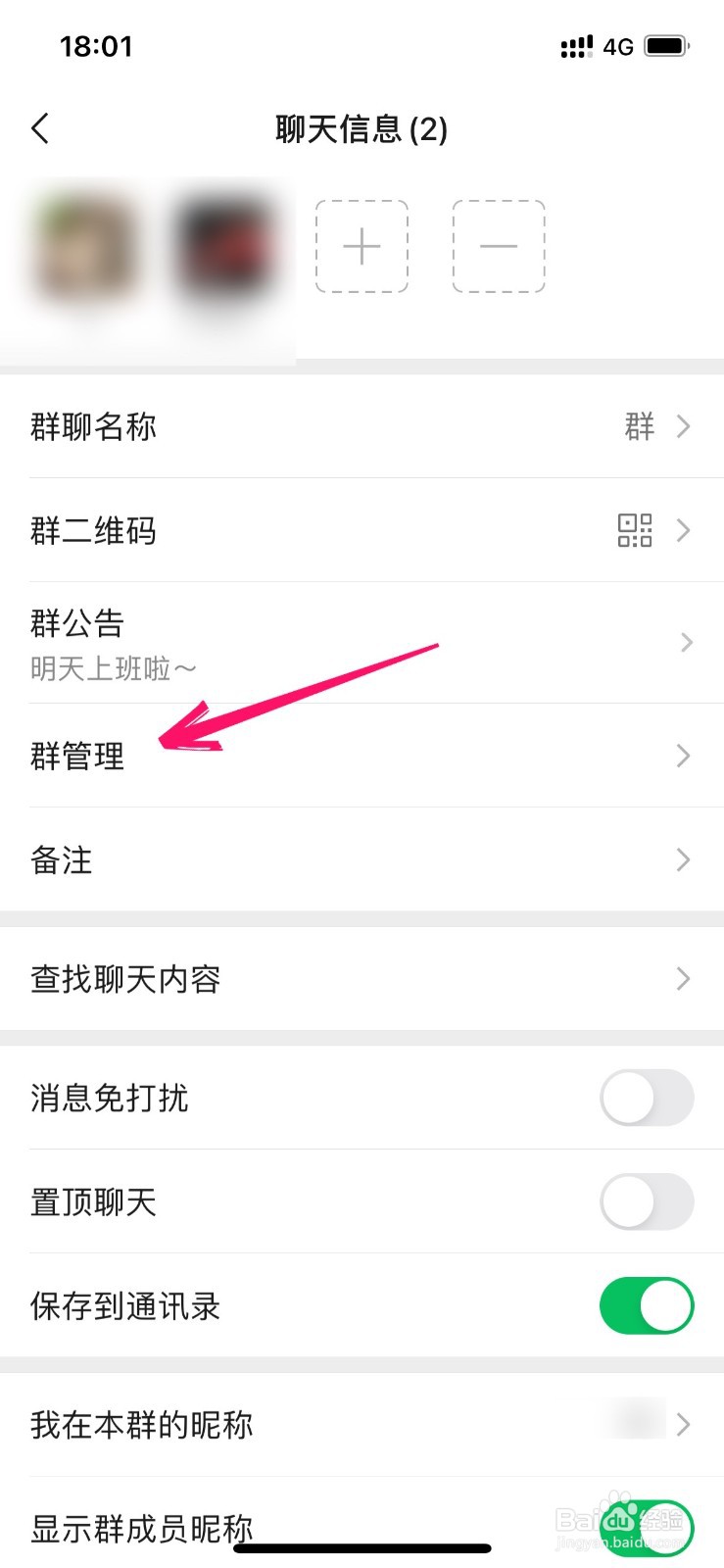Expand the 群聊名称 row chevron
724x1568 pixels.
click(x=683, y=426)
